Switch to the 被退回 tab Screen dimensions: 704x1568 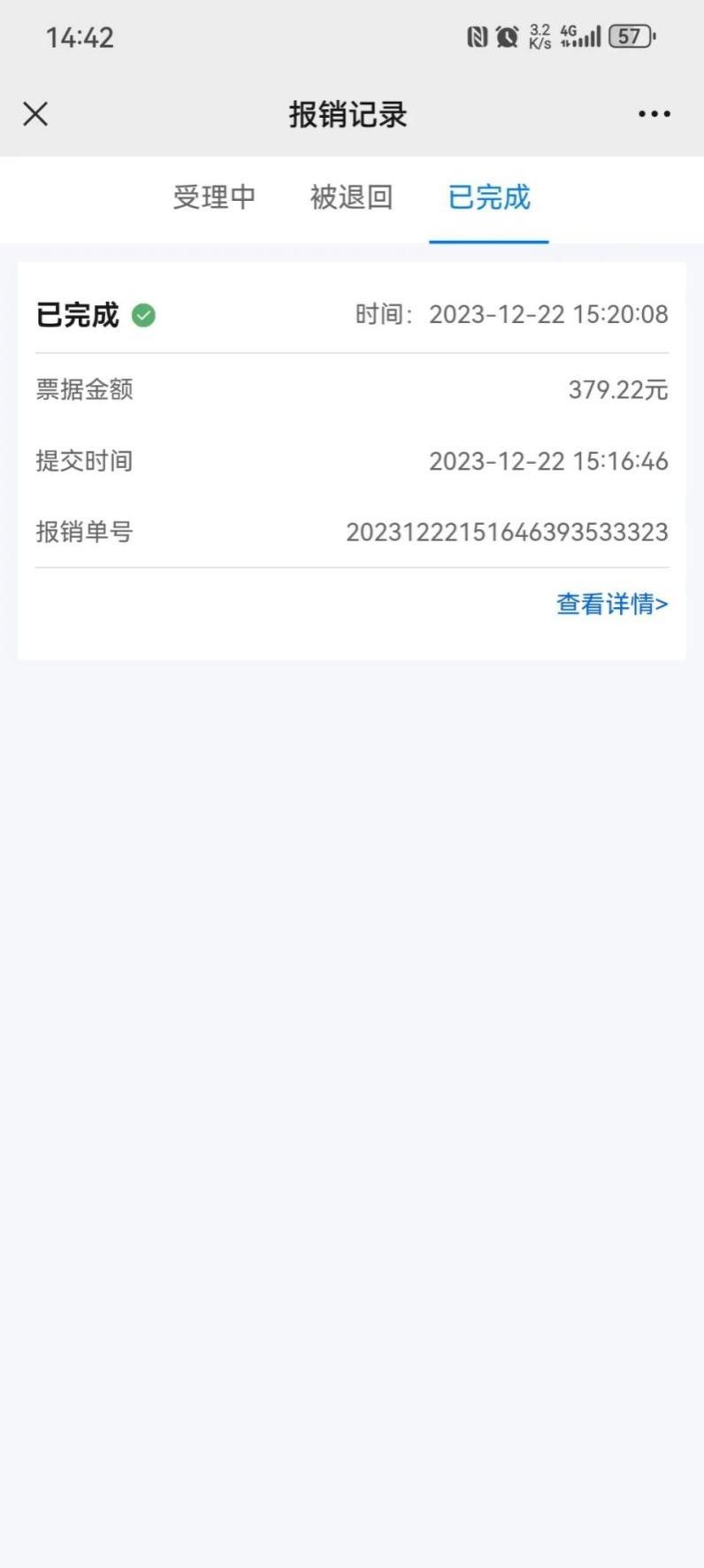[x=351, y=197]
